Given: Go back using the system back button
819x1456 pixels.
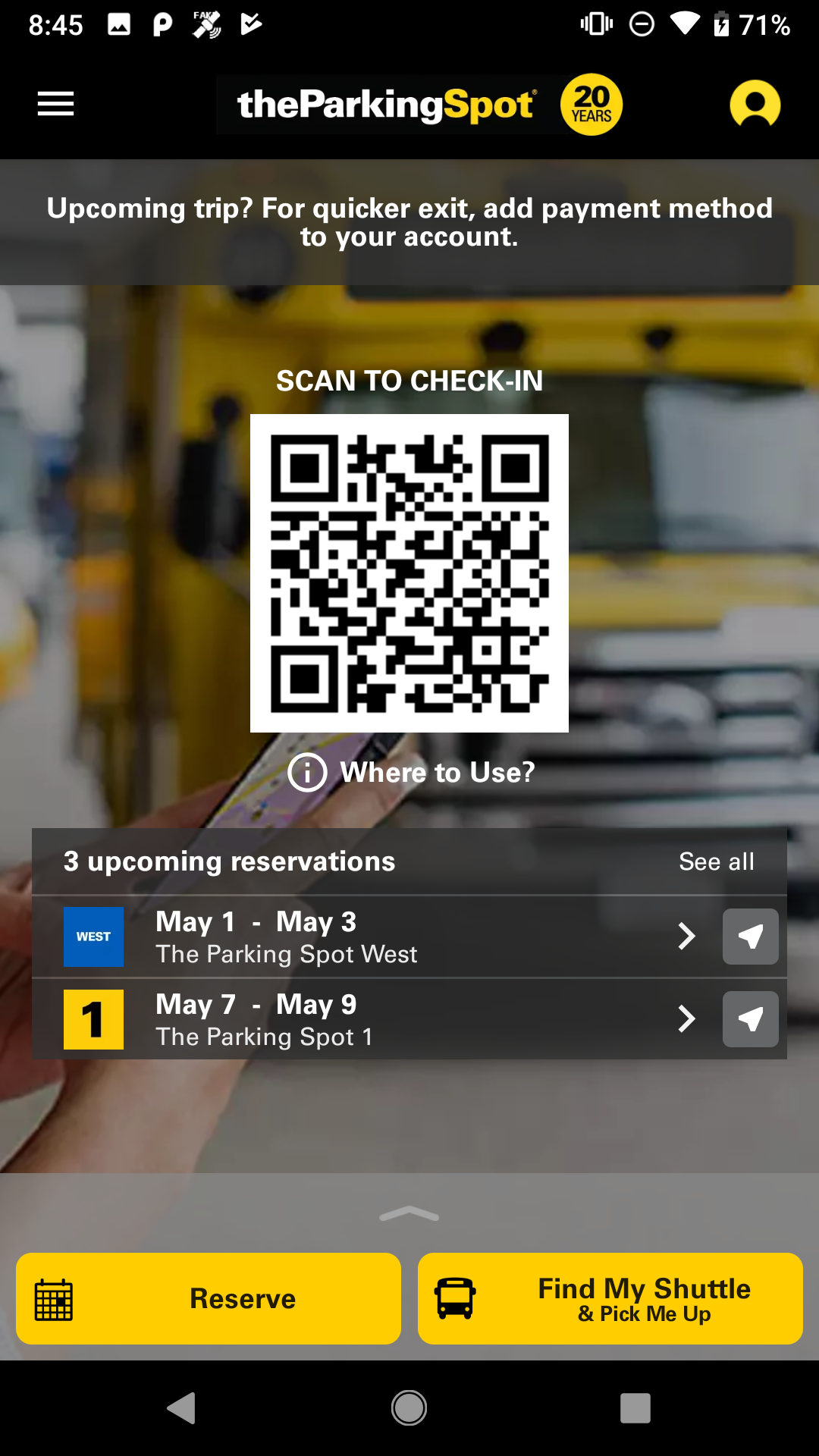Looking at the screenshot, I should 181,1408.
